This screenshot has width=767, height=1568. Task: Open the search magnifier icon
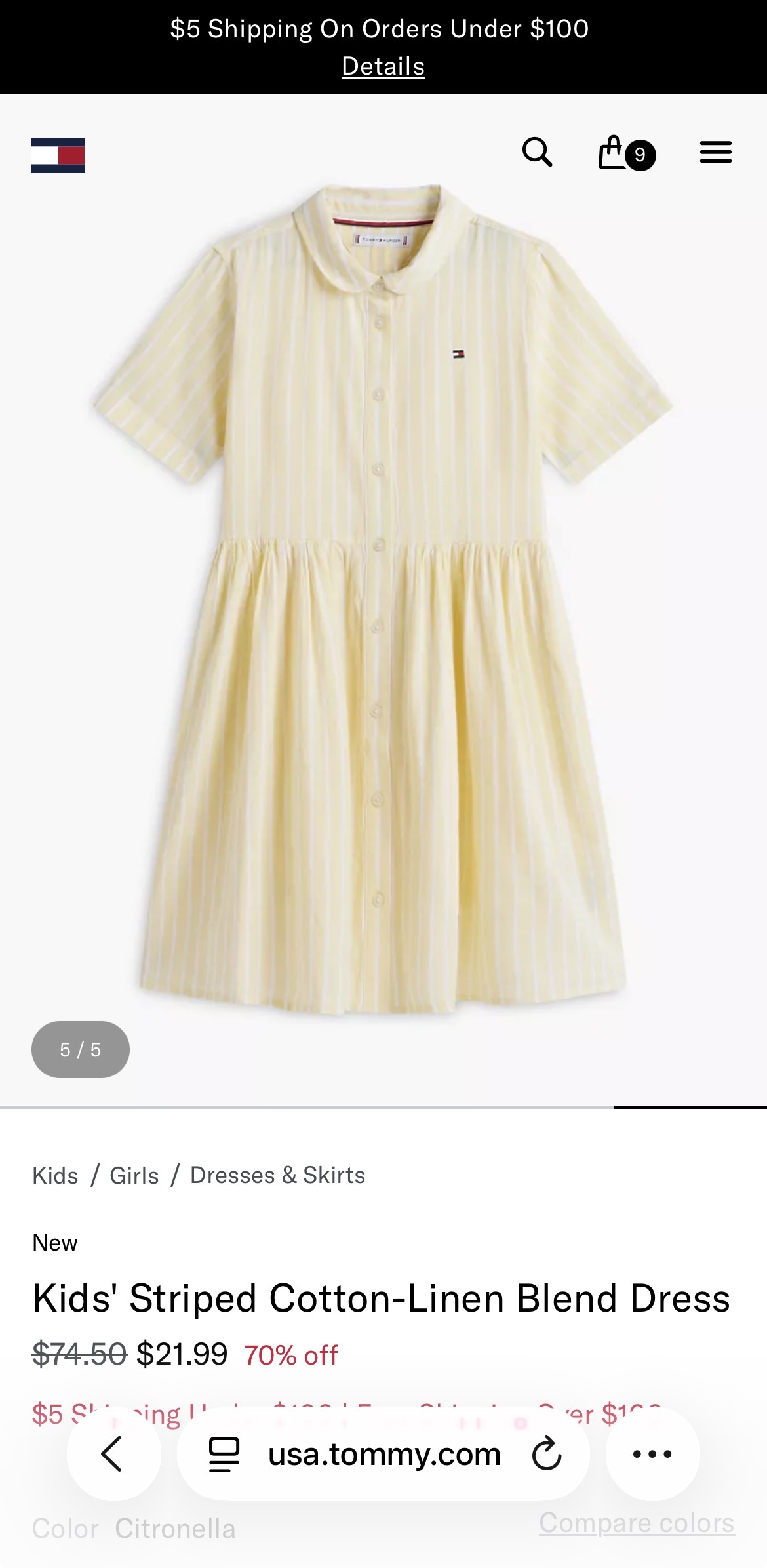pyautogui.click(x=537, y=152)
